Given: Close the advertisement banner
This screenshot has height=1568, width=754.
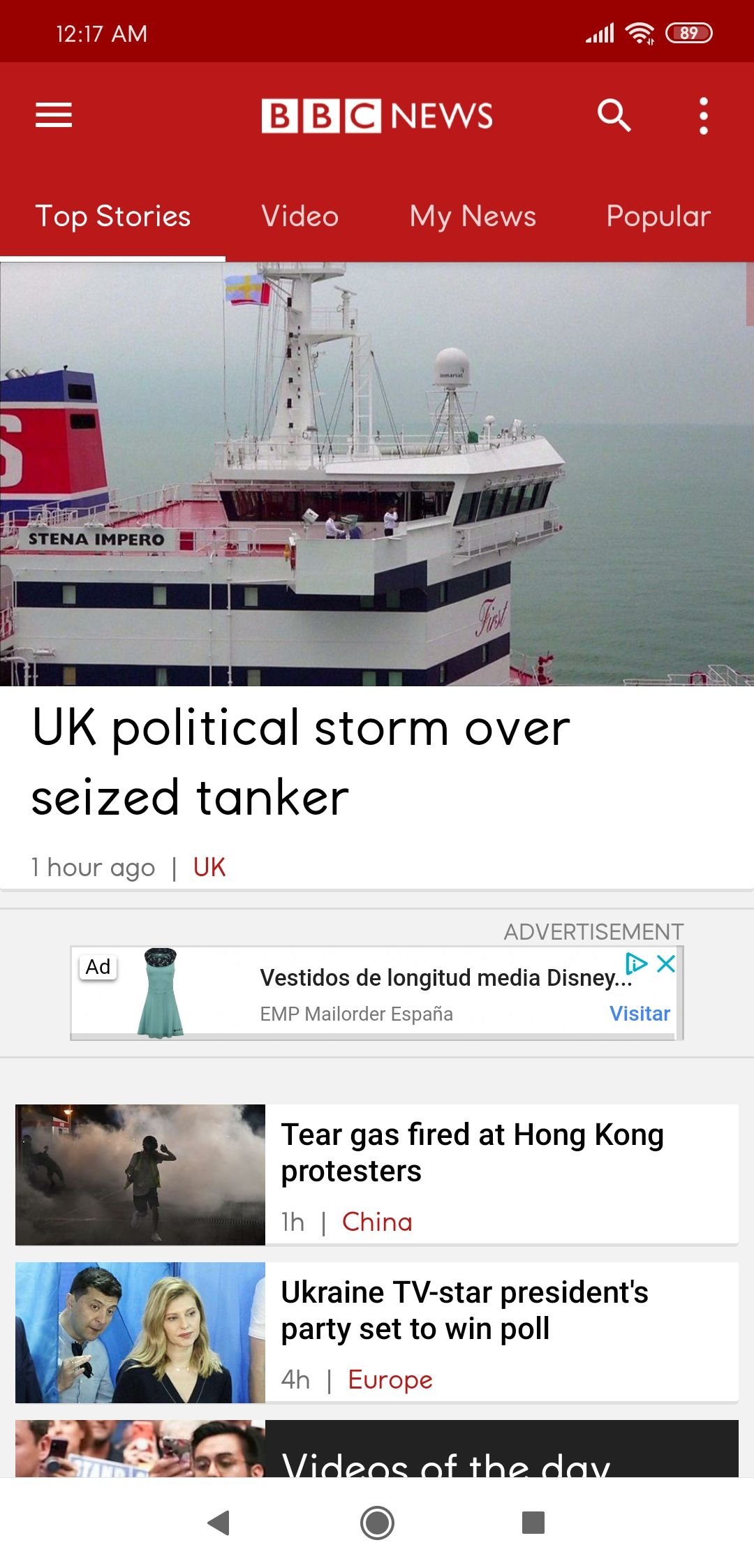Looking at the screenshot, I should pyautogui.click(x=666, y=964).
